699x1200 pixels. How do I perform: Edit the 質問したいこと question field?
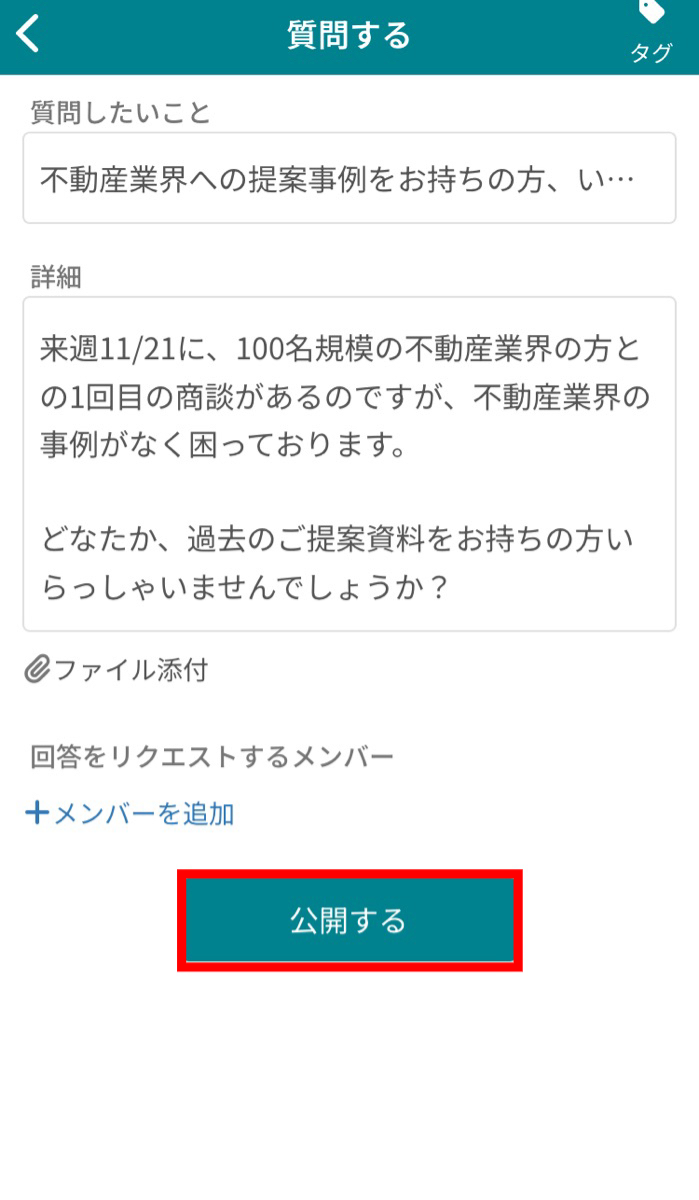(349, 179)
